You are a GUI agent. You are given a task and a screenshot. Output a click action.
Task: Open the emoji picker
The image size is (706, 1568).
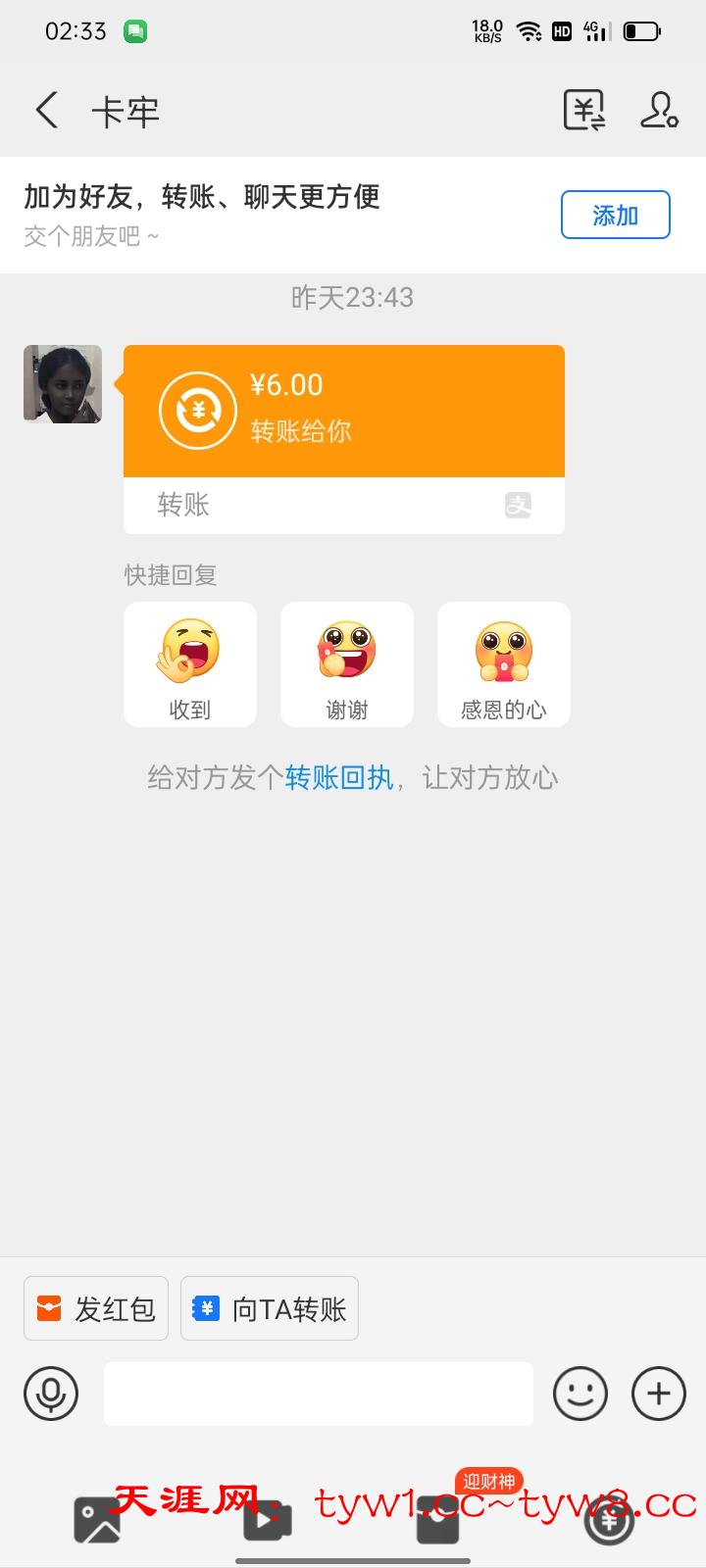(580, 1394)
